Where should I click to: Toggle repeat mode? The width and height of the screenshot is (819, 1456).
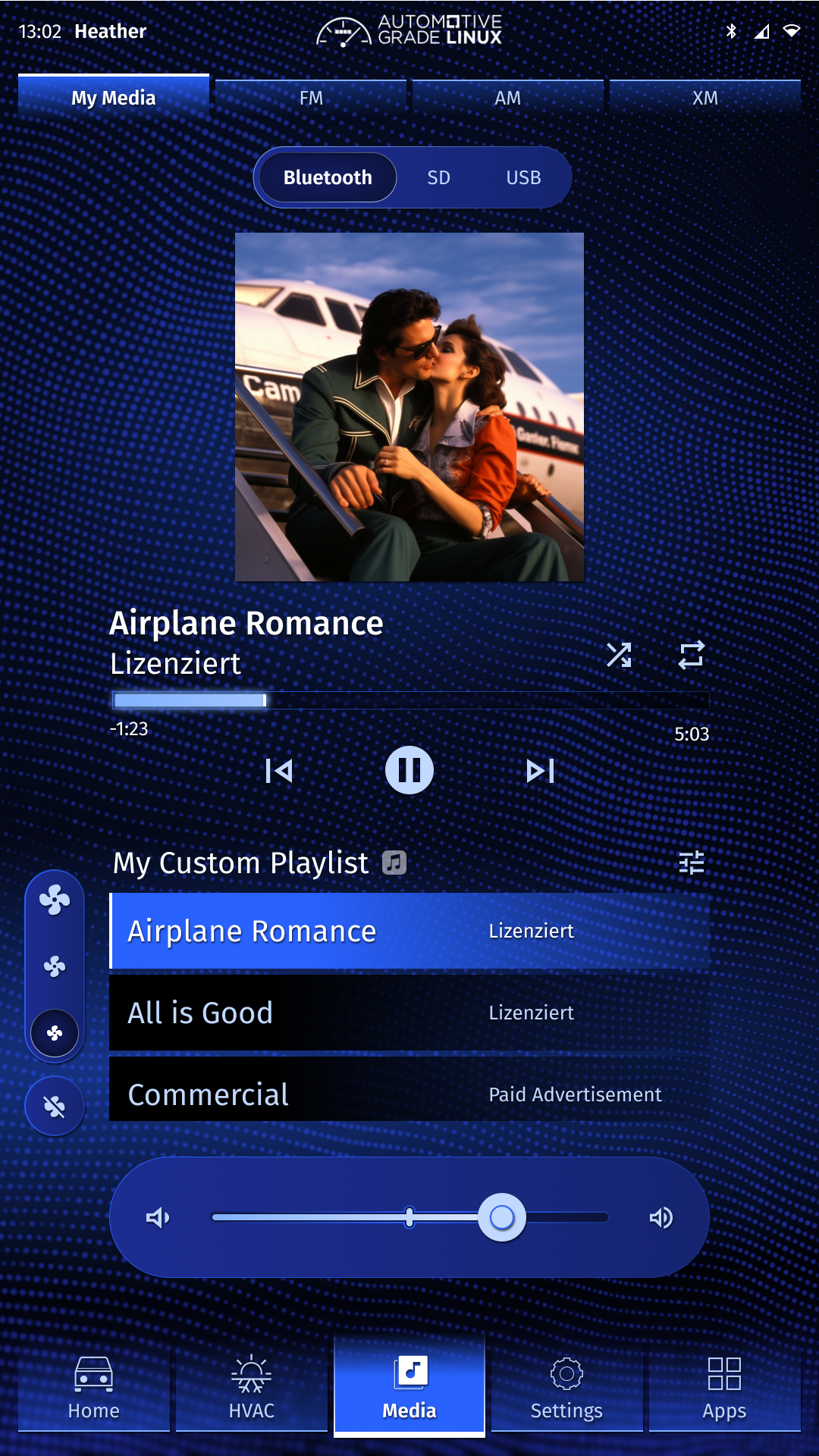pos(691,655)
